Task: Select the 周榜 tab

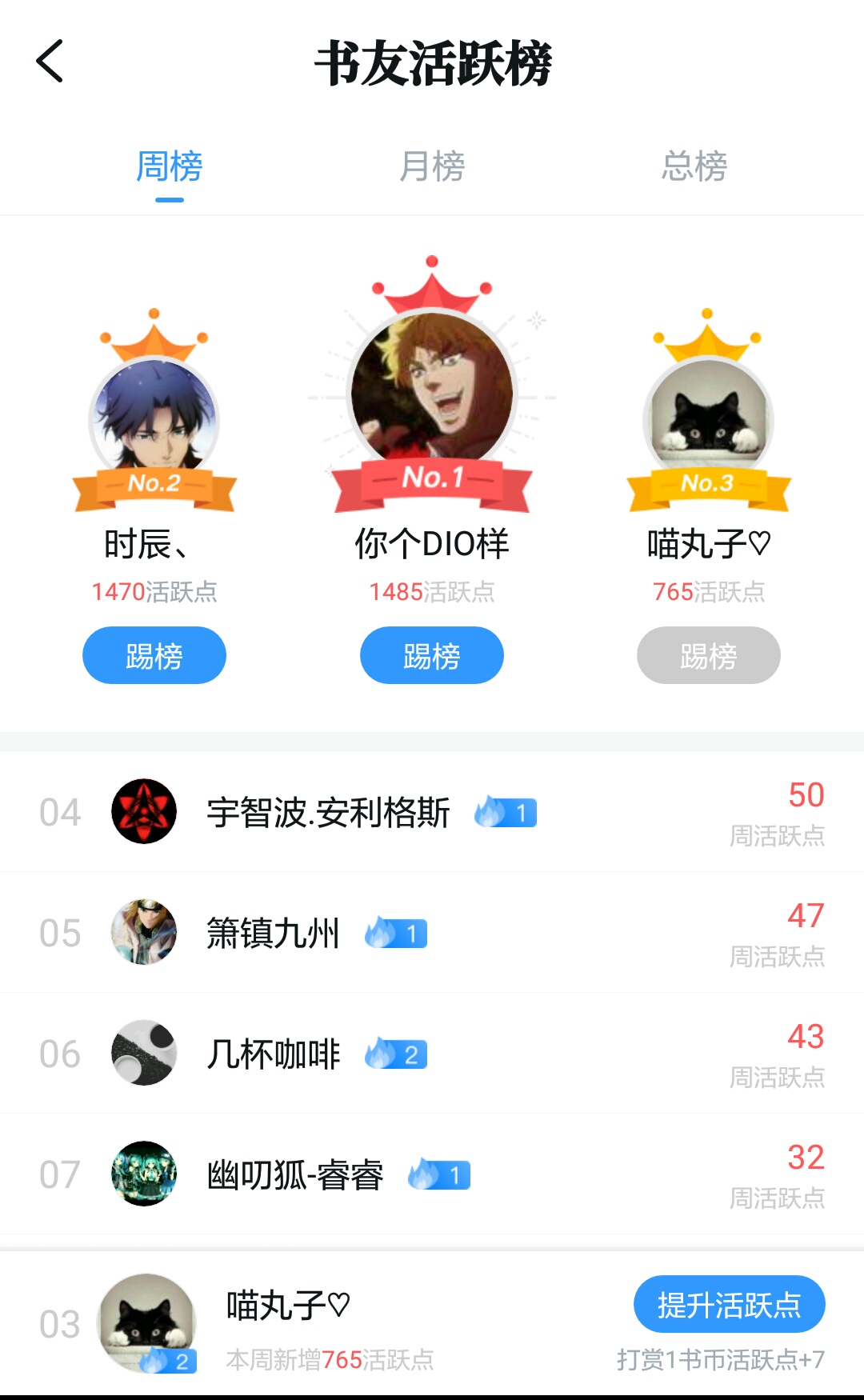Action: pos(170,166)
